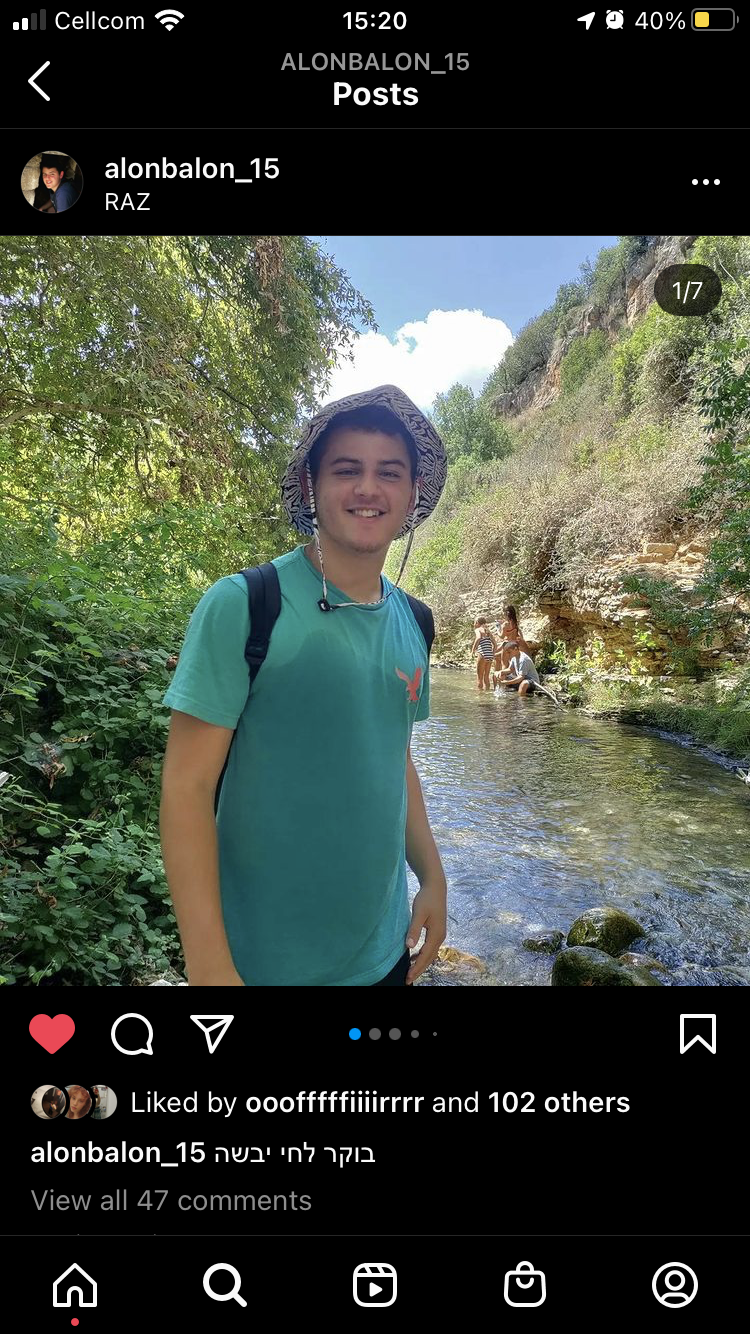The image size is (750, 1334).
Task: Go back with the top-left arrow
Action: click(x=39, y=81)
